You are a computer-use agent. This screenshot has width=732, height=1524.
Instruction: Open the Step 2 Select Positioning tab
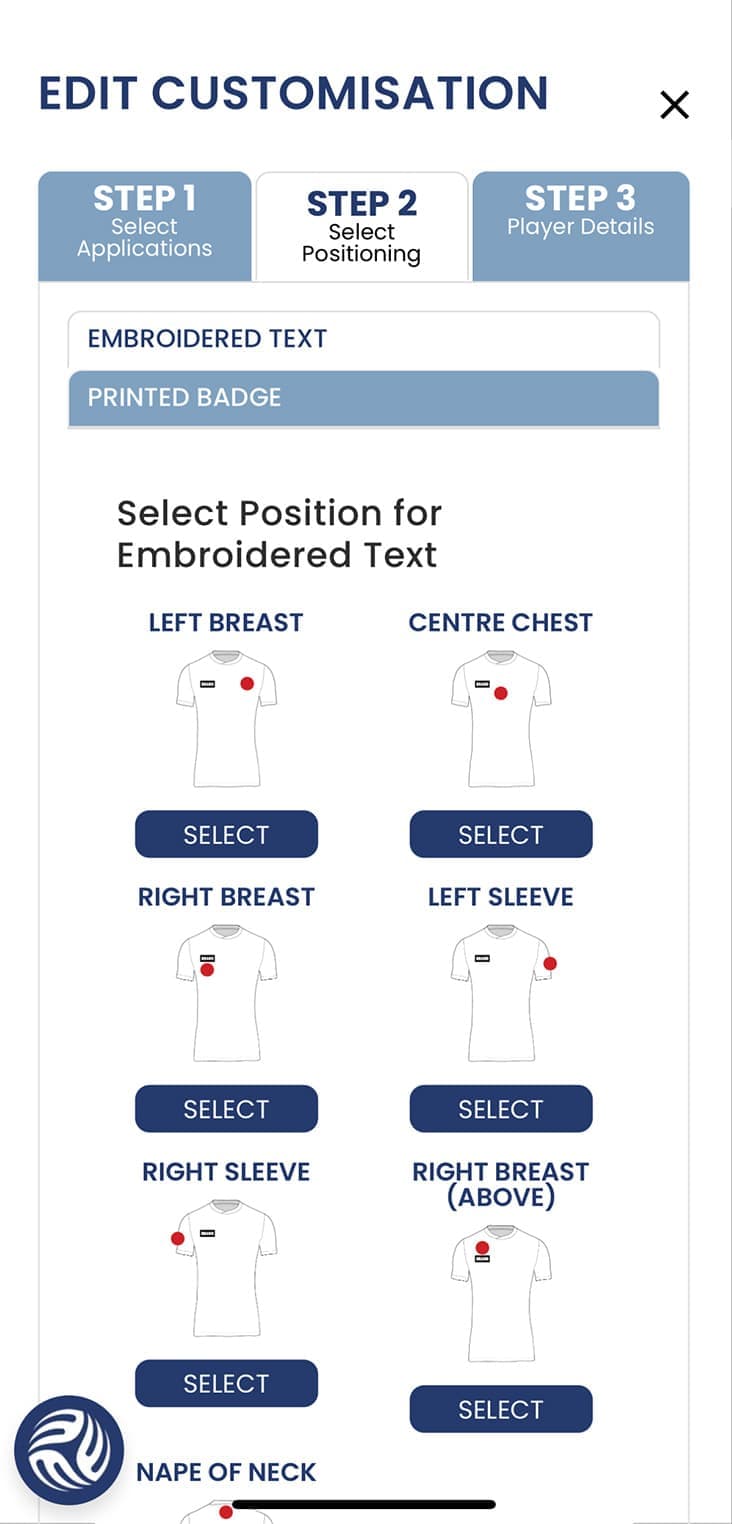(361, 228)
